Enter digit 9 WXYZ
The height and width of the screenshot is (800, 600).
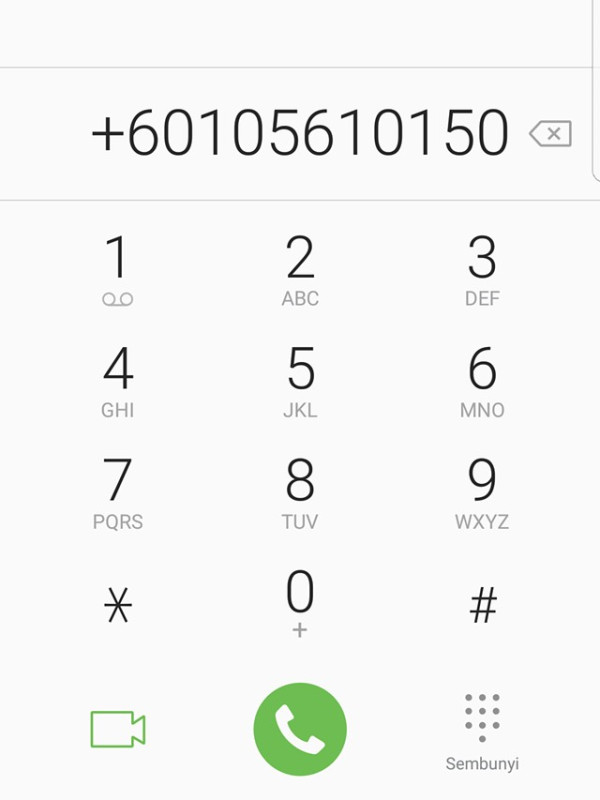[x=482, y=493]
